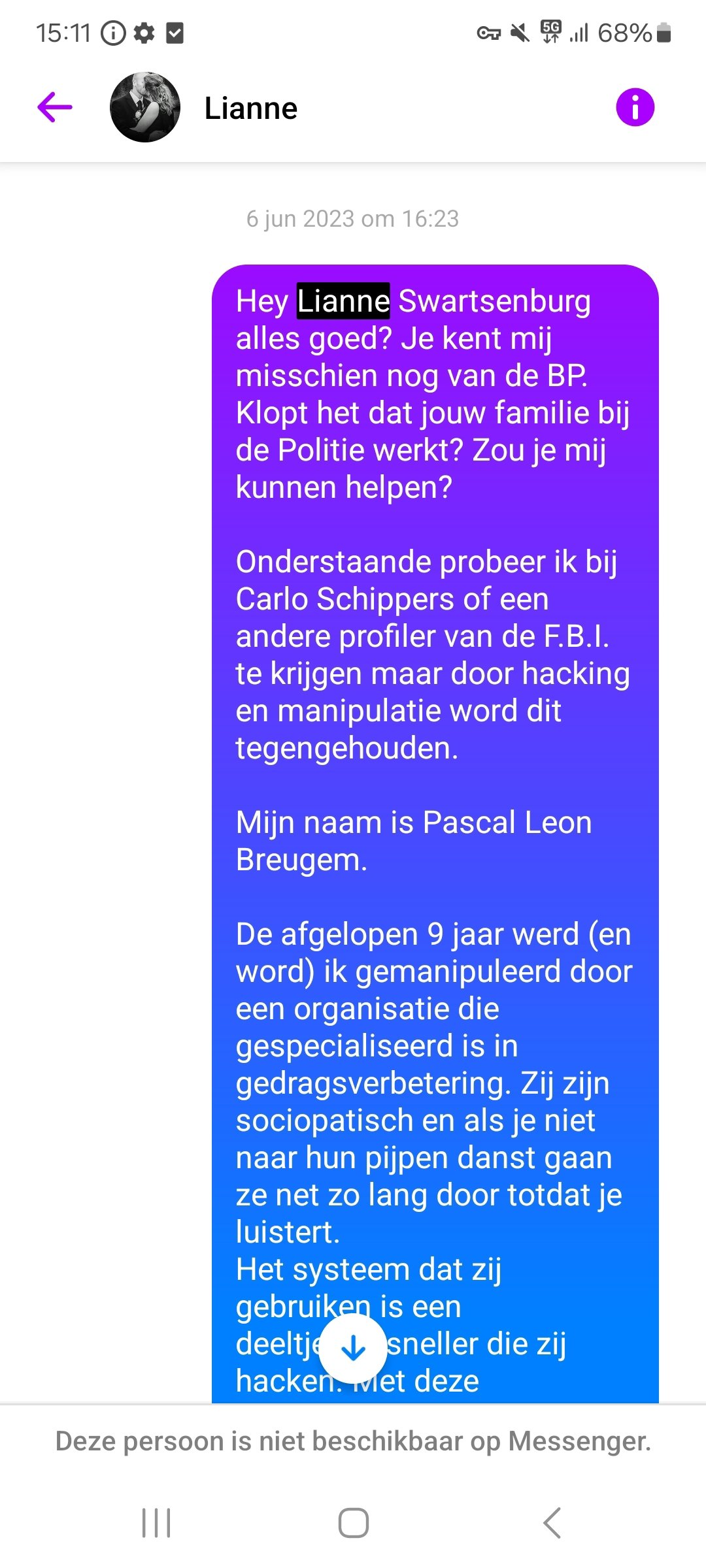Go back using the purple arrow
The width and height of the screenshot is (706, 1568).
point(55,107)
